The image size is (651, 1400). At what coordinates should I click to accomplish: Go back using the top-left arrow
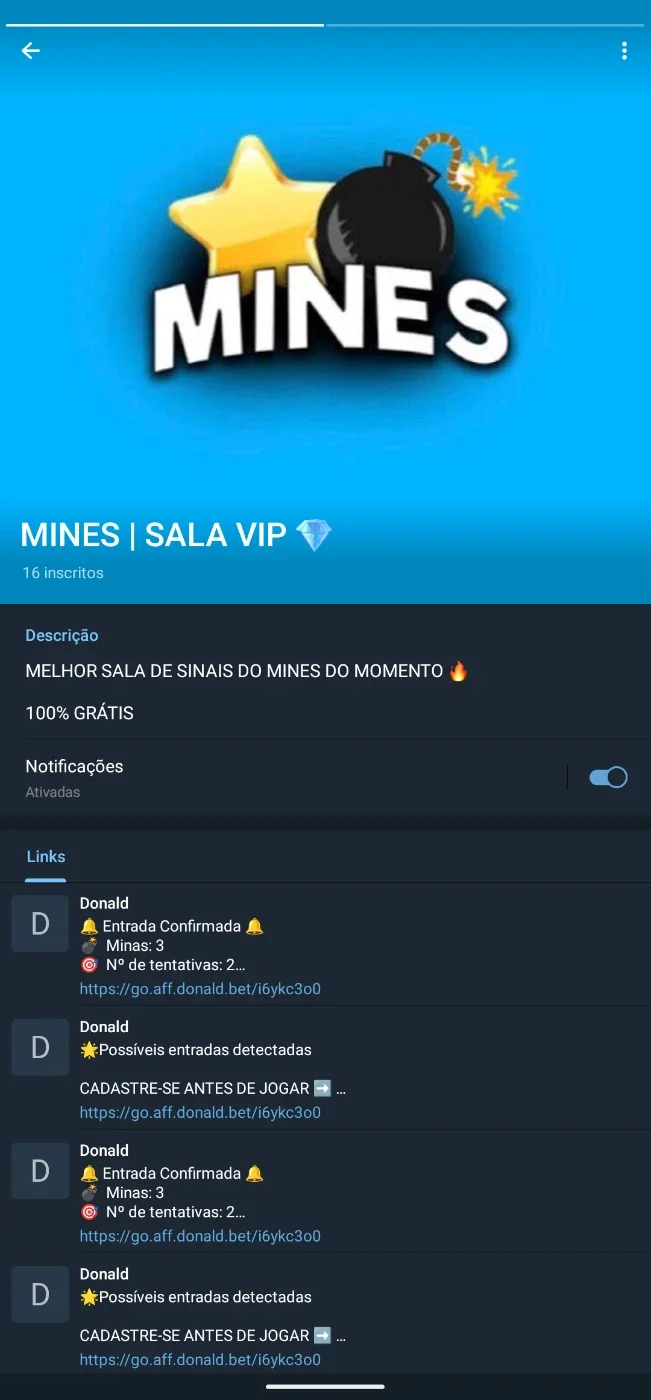pos(31,50)
